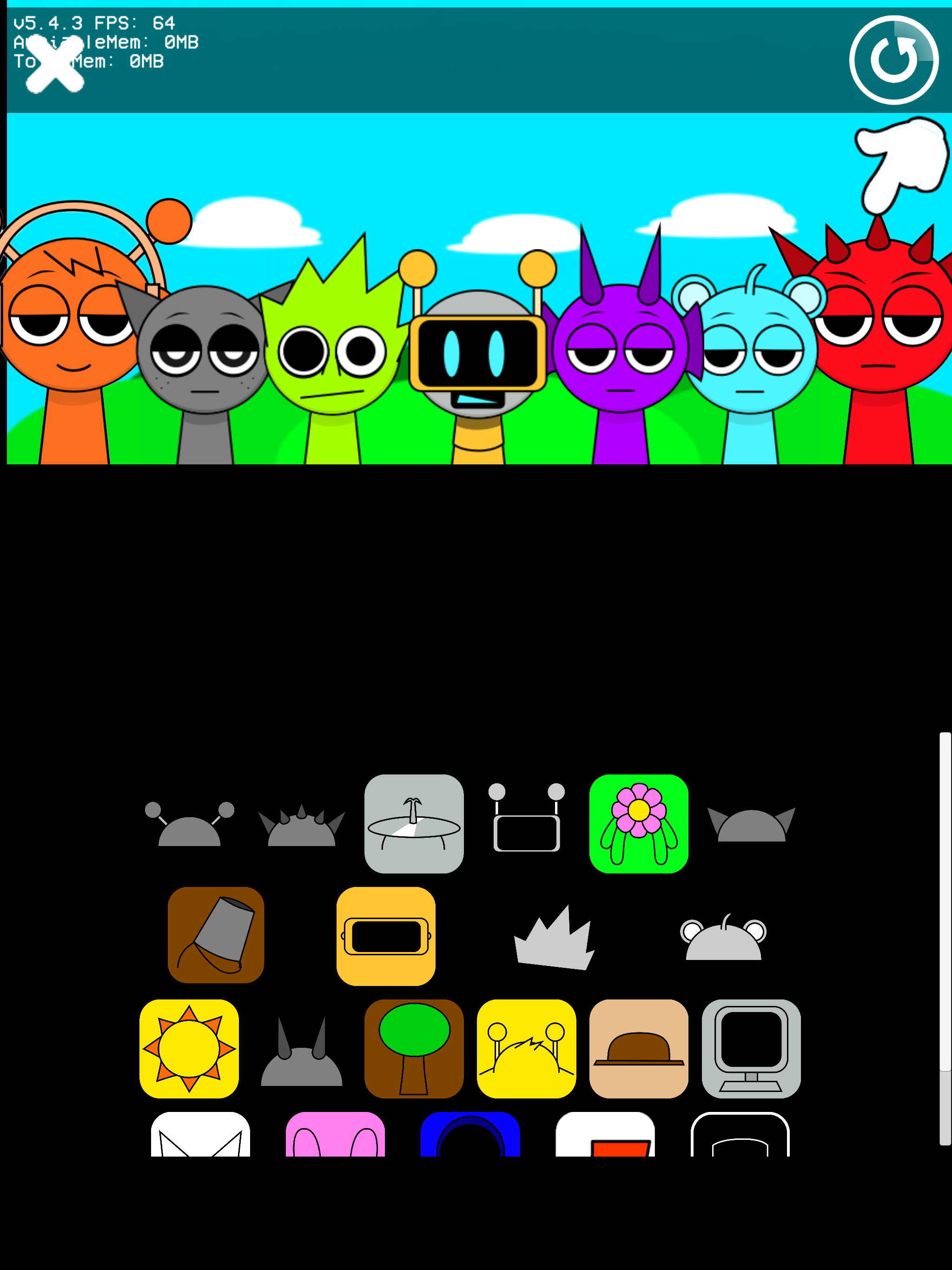
Task: Select the brown bucket icon
Action: 216,935
